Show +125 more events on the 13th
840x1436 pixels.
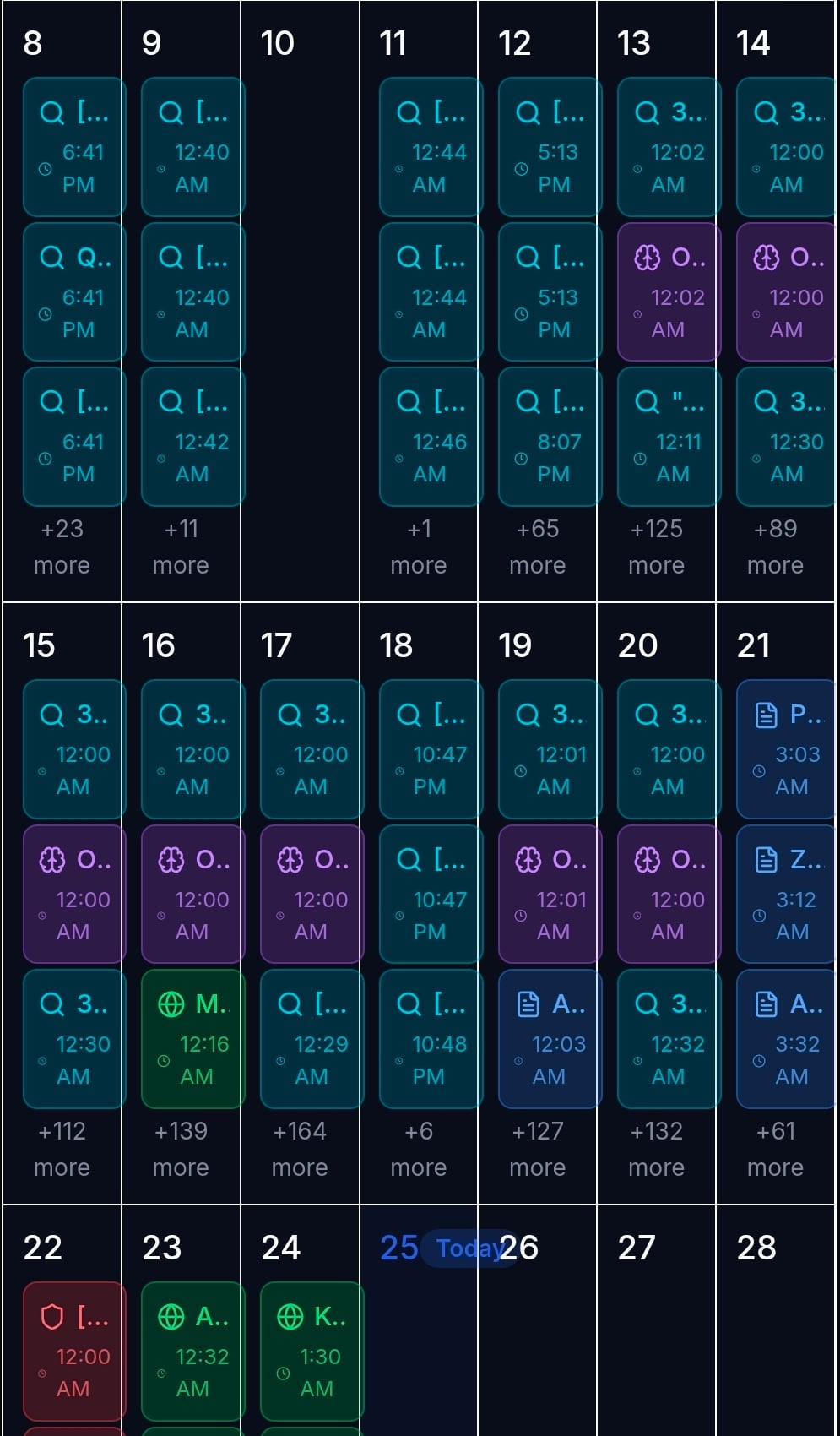click(x=656, y=547)
